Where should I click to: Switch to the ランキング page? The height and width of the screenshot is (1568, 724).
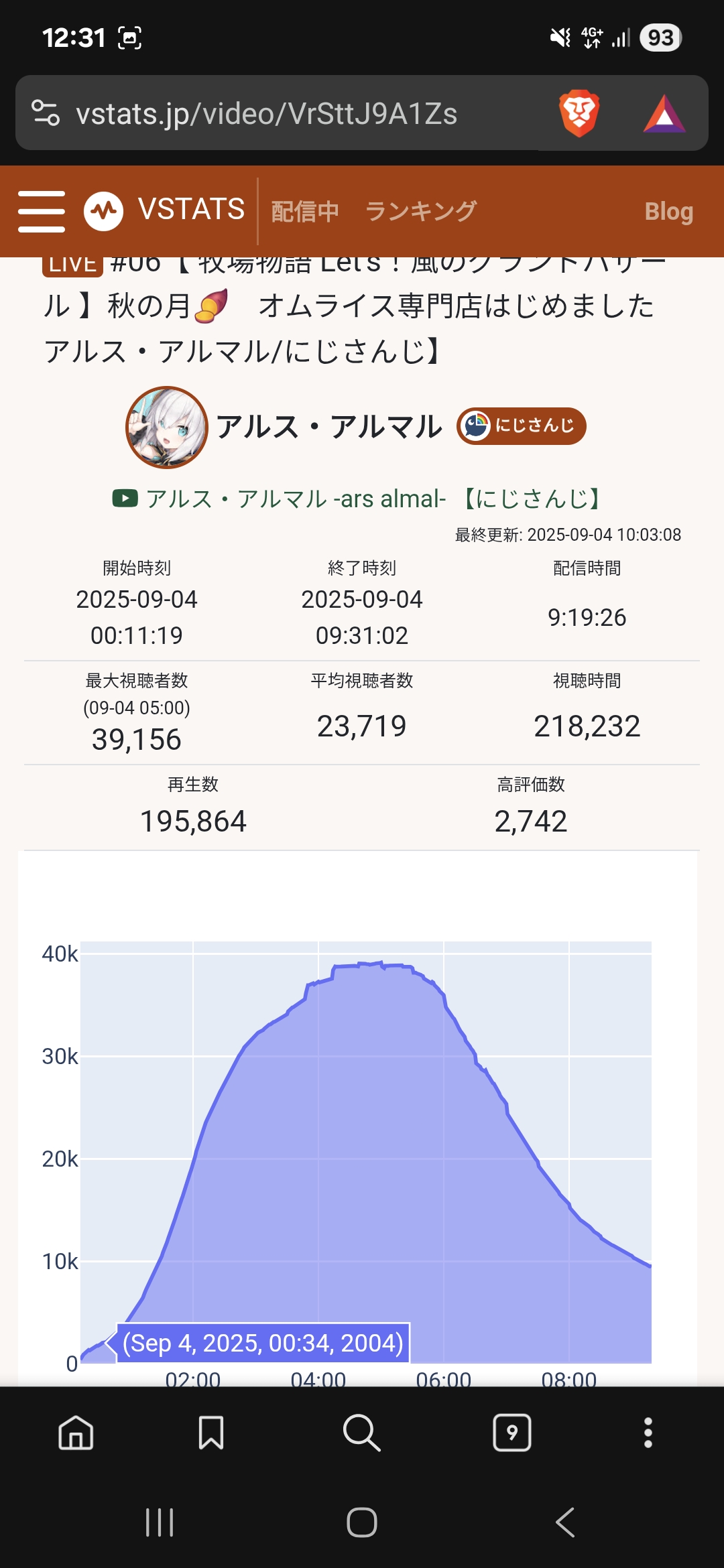pyautogui.click(x=421, y=212)
